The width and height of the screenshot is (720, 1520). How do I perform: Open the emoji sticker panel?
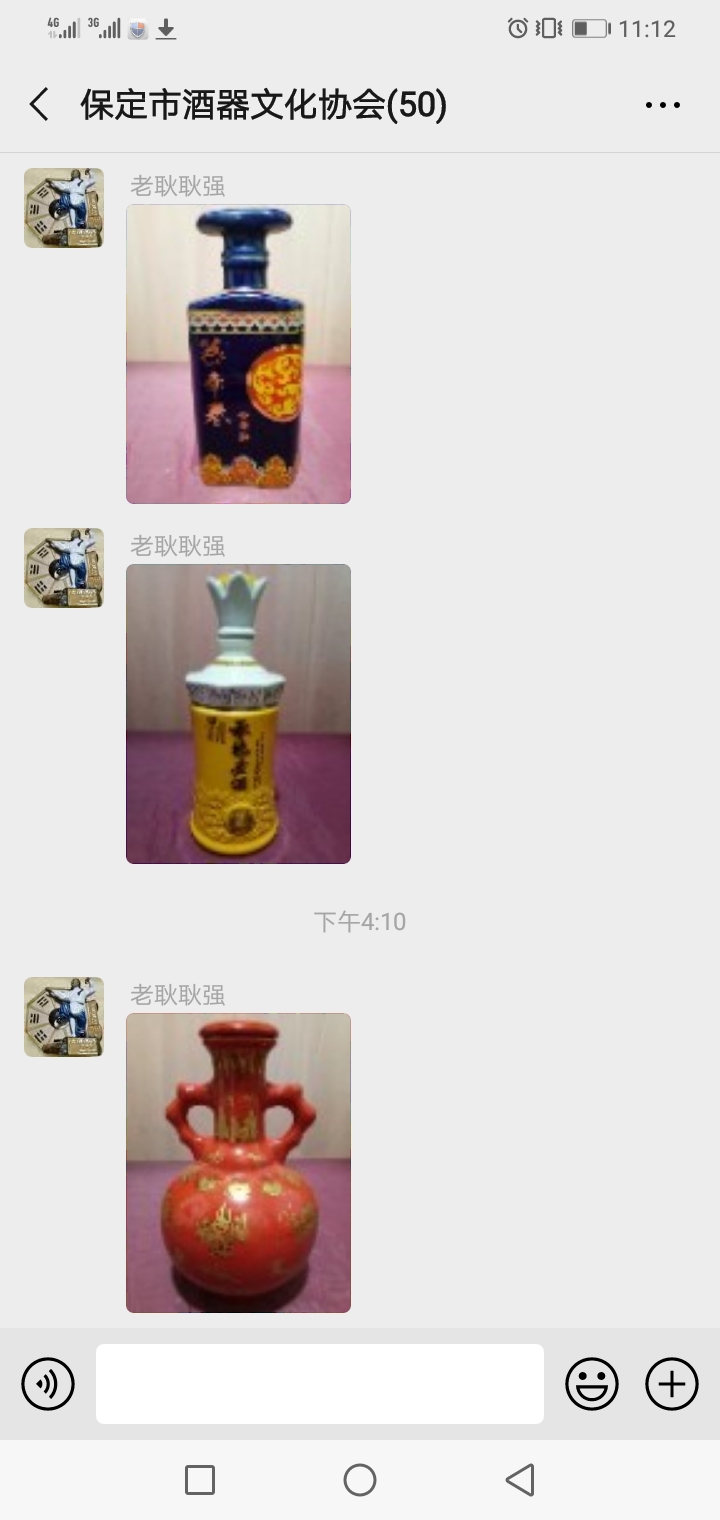[x=592, y=1384]
